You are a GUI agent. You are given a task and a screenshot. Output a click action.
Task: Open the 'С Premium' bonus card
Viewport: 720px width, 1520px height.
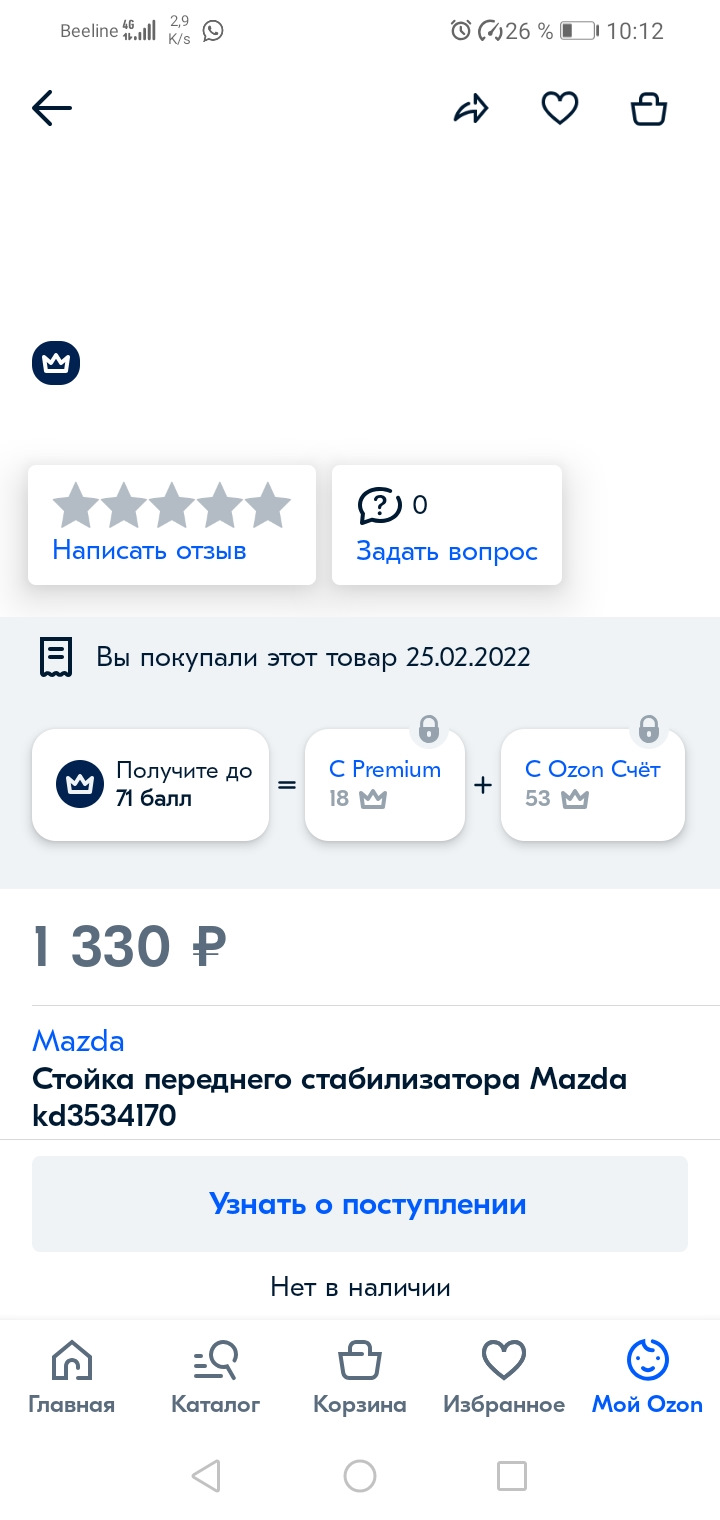point(385,784)
